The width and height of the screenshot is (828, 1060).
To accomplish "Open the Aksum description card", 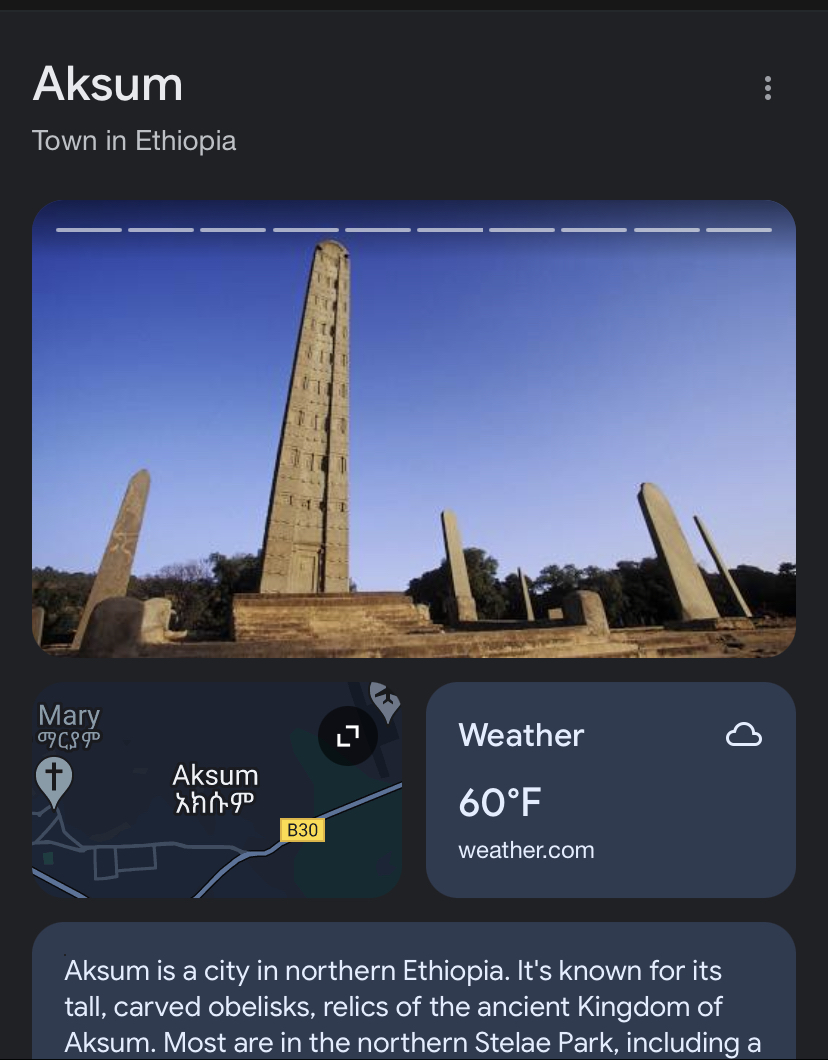I will [x=413, y=1000].
